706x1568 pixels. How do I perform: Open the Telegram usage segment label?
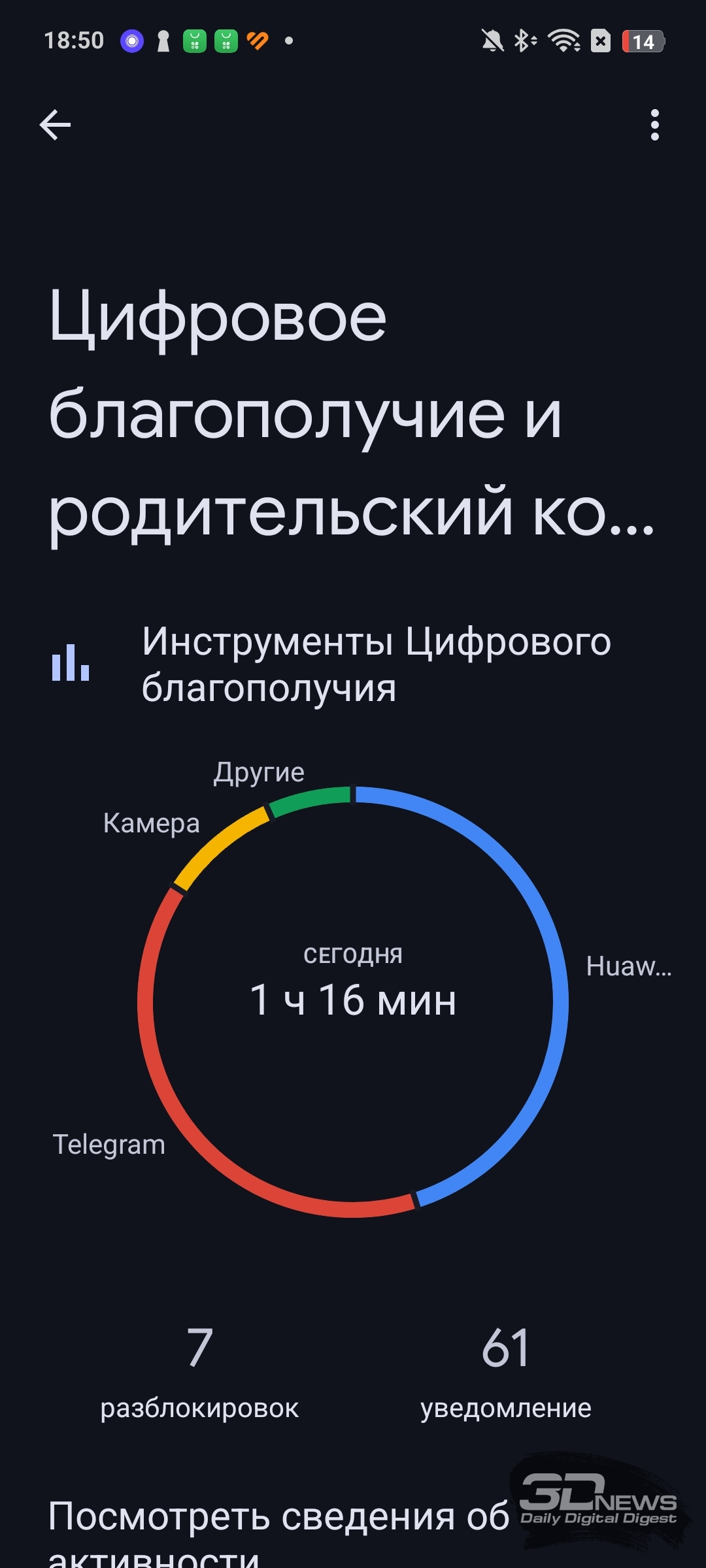pyautogui.click(x=109, y=1145)
